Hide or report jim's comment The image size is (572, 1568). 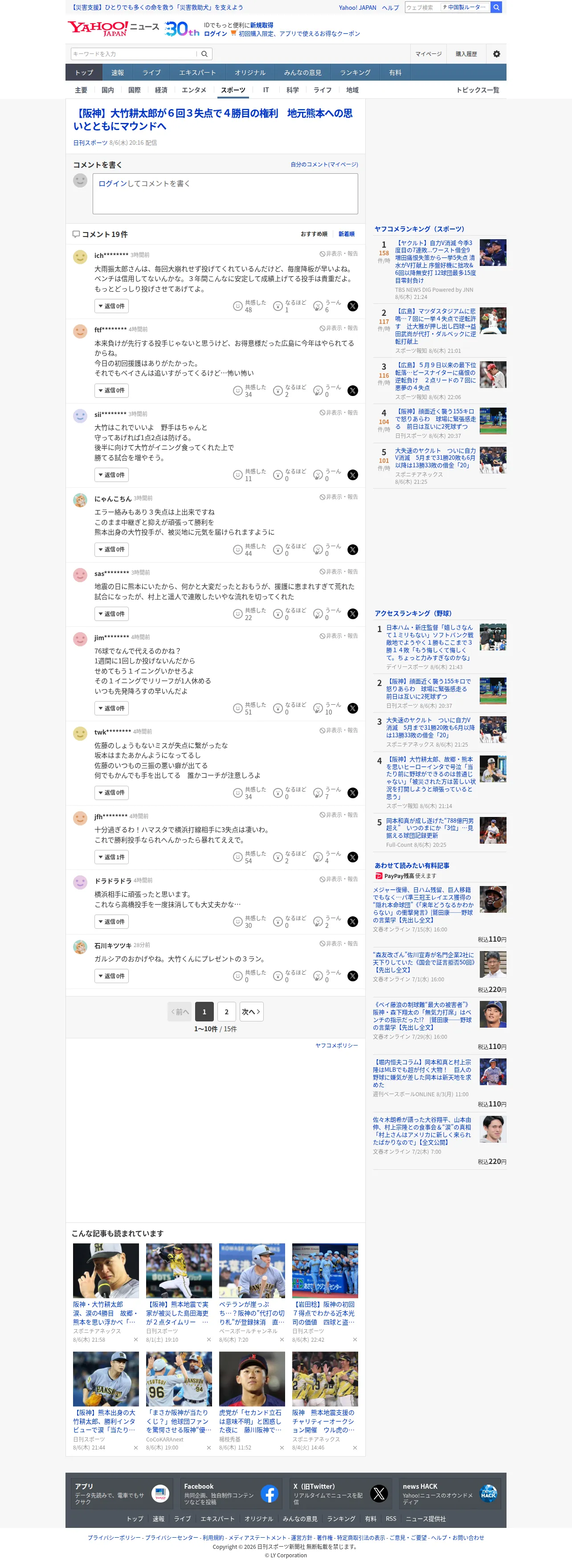(339, 636)
